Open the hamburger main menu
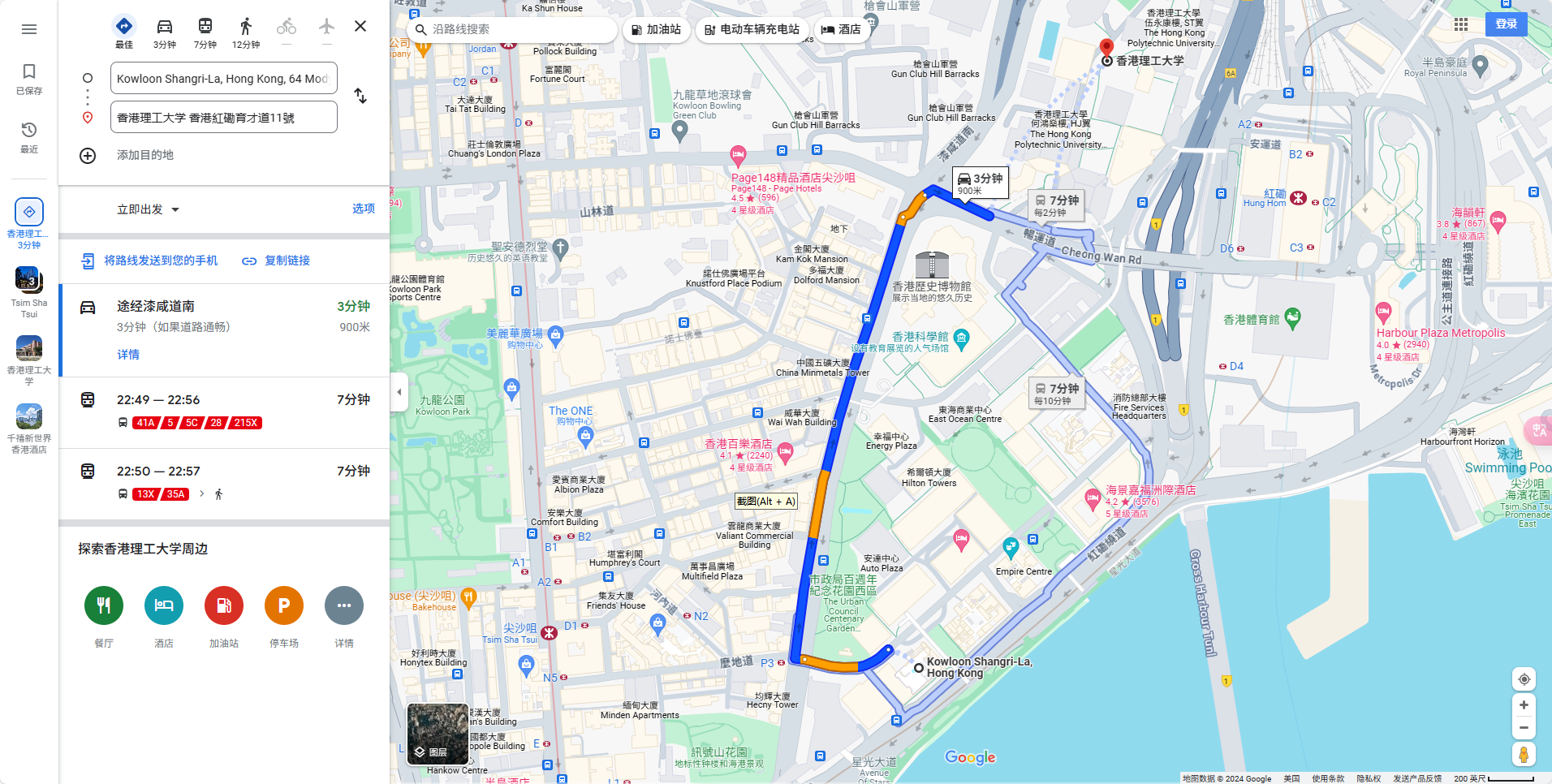Image resolution: width=1552 pixels, height=784 pixels. click(29, 29)
